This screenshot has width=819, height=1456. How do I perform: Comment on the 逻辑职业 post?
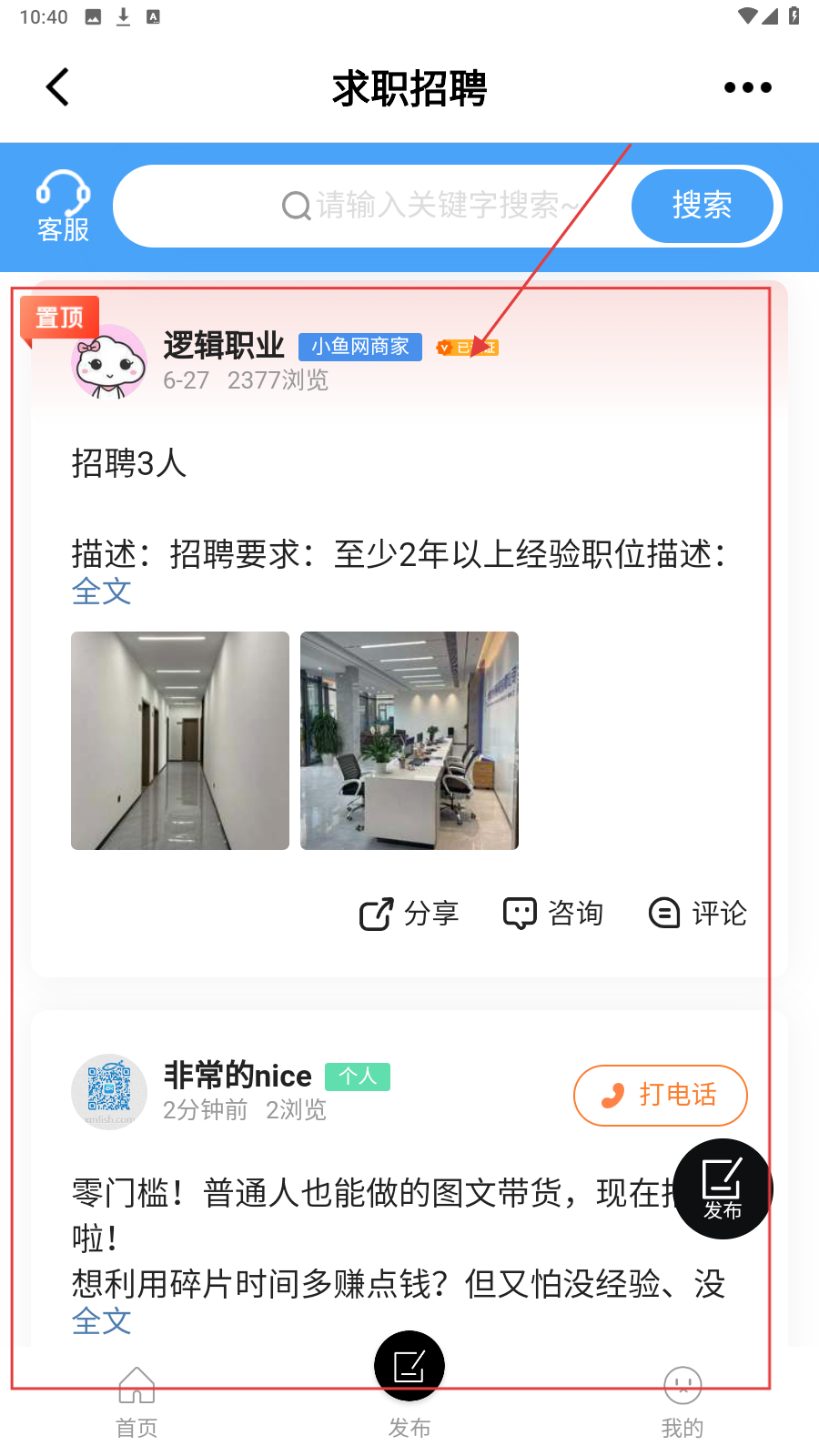698,914
